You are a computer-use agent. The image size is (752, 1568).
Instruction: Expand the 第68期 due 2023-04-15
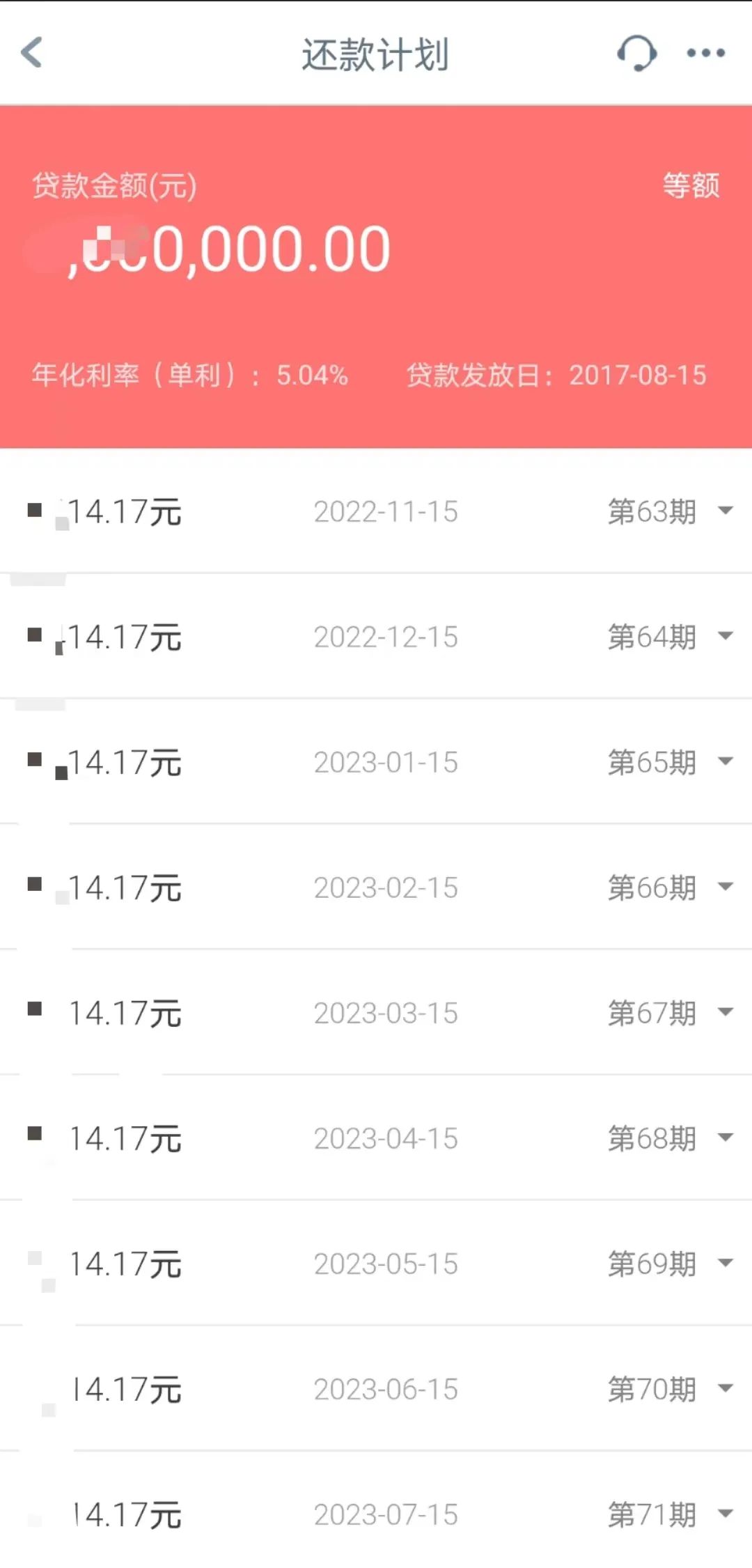click(725, 1138)
